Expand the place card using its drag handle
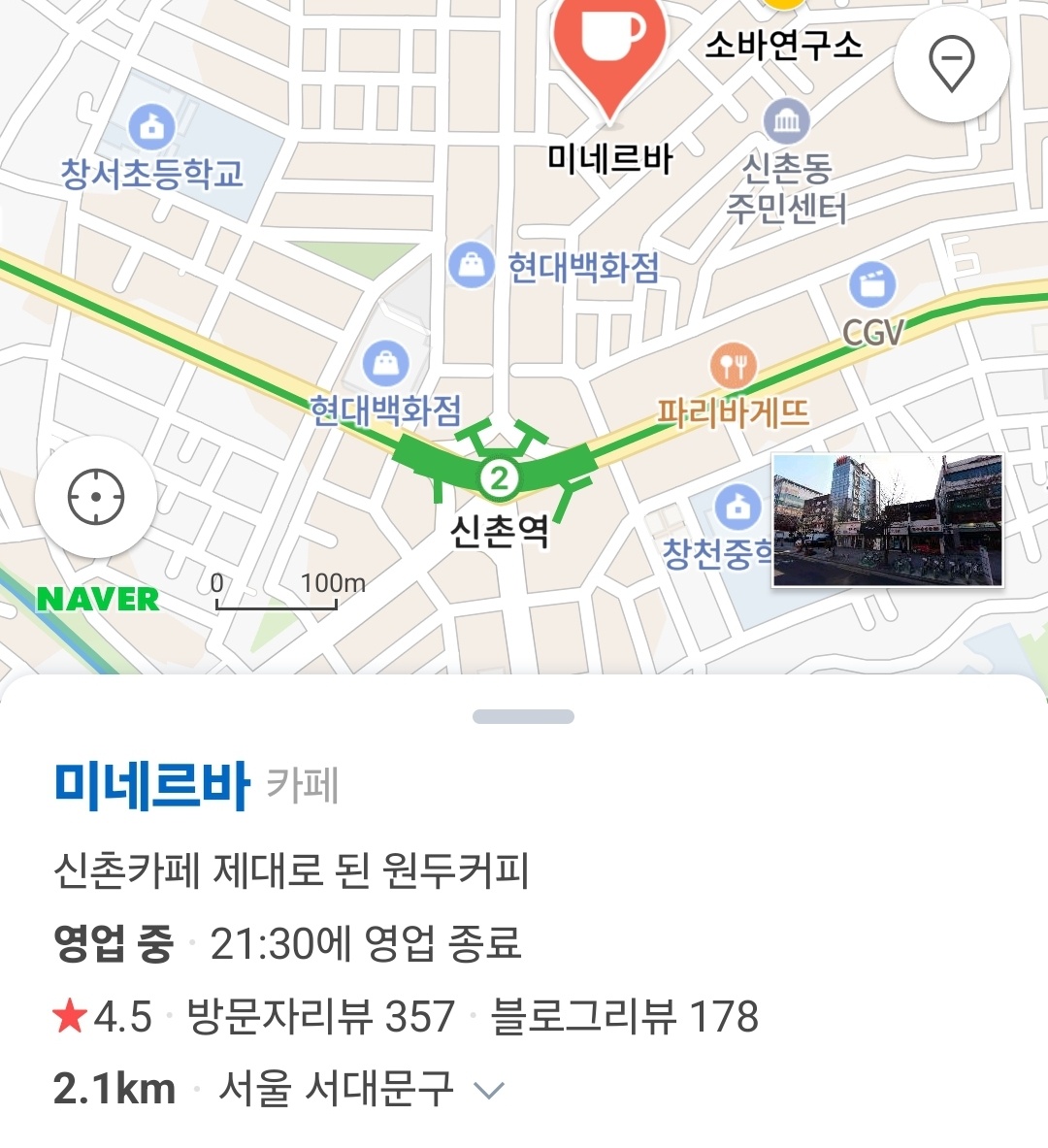Image resolution: width=1048 pixels, height=1148 pixels. pyautogui.click(x=523, y=716)
